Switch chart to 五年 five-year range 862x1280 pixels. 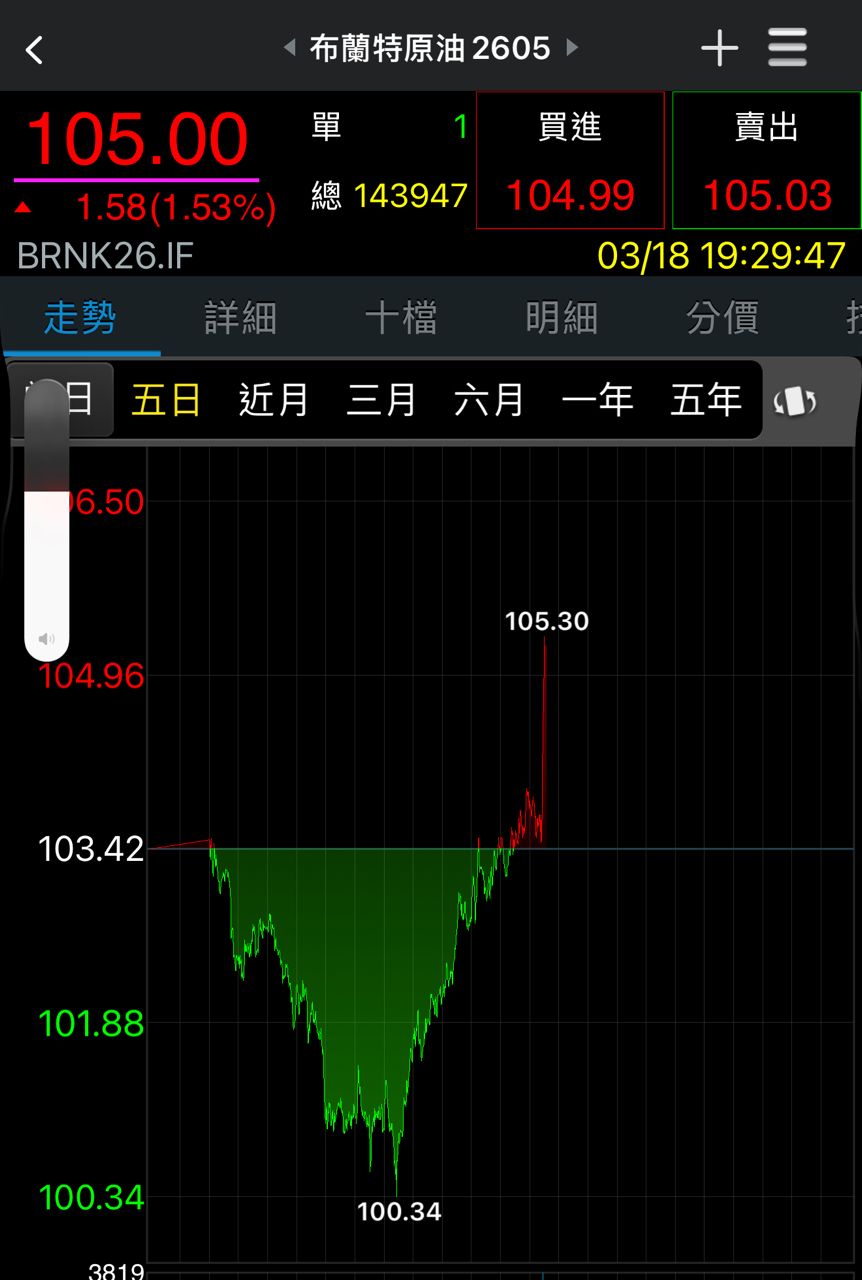[706, 401]
